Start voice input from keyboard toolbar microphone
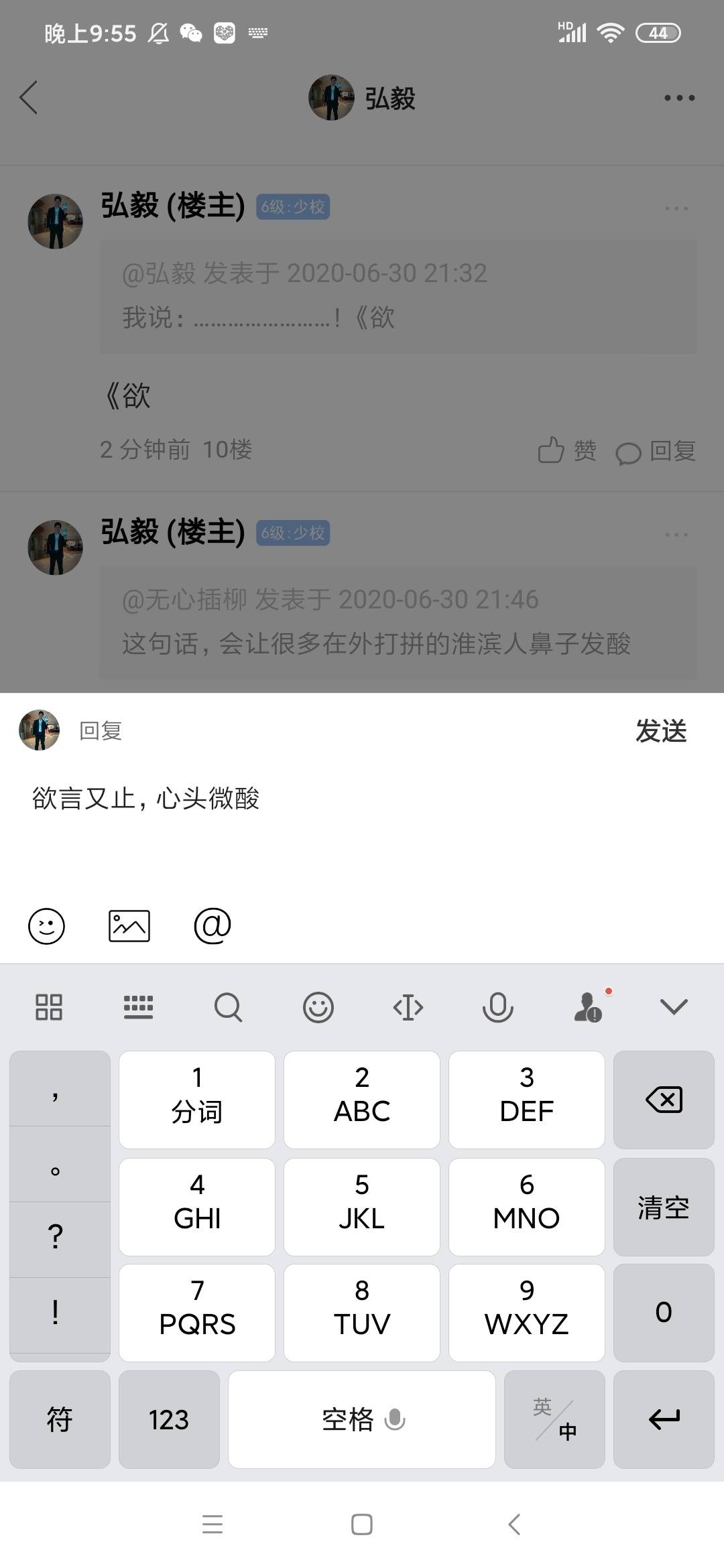 pyautogui.click(x=497, y=1006)
